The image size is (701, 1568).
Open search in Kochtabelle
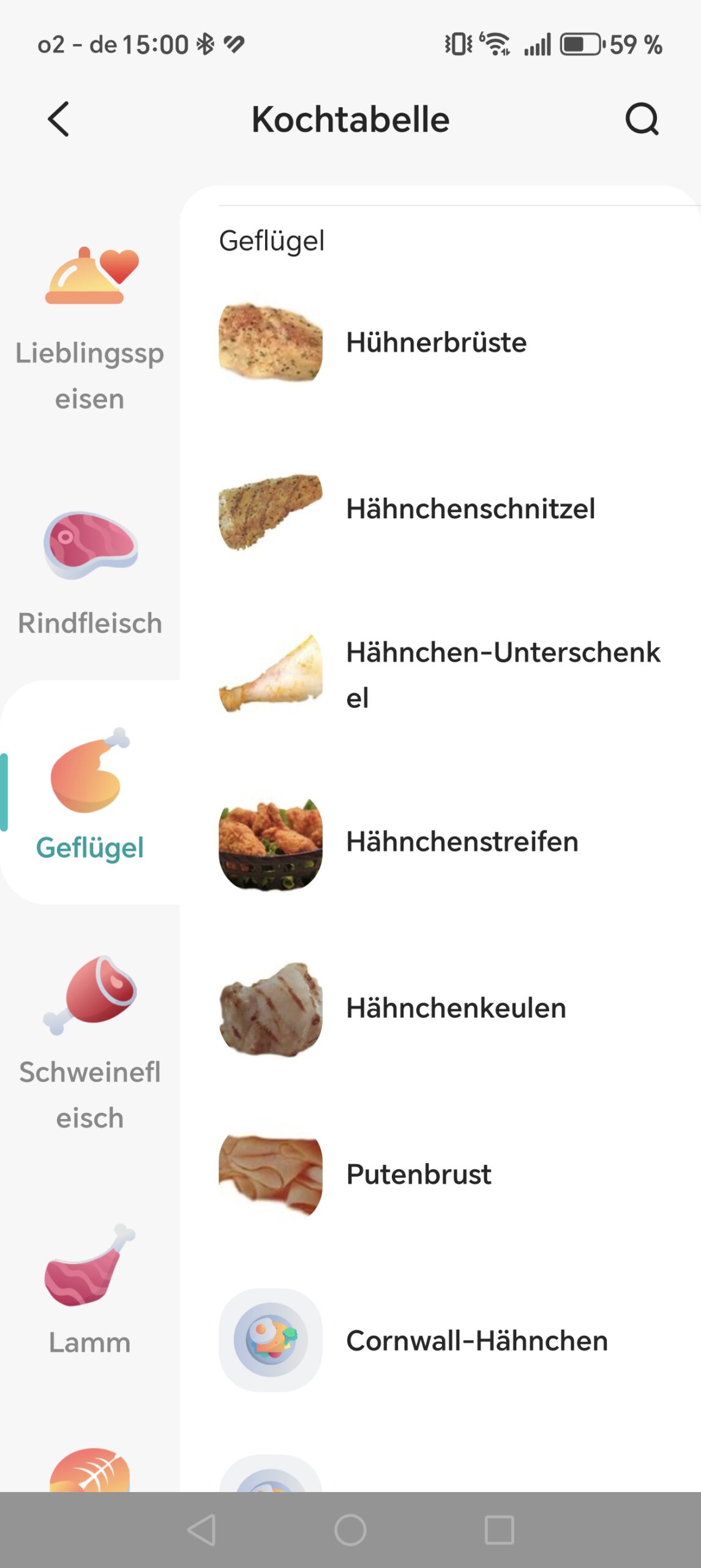[641, 119]
